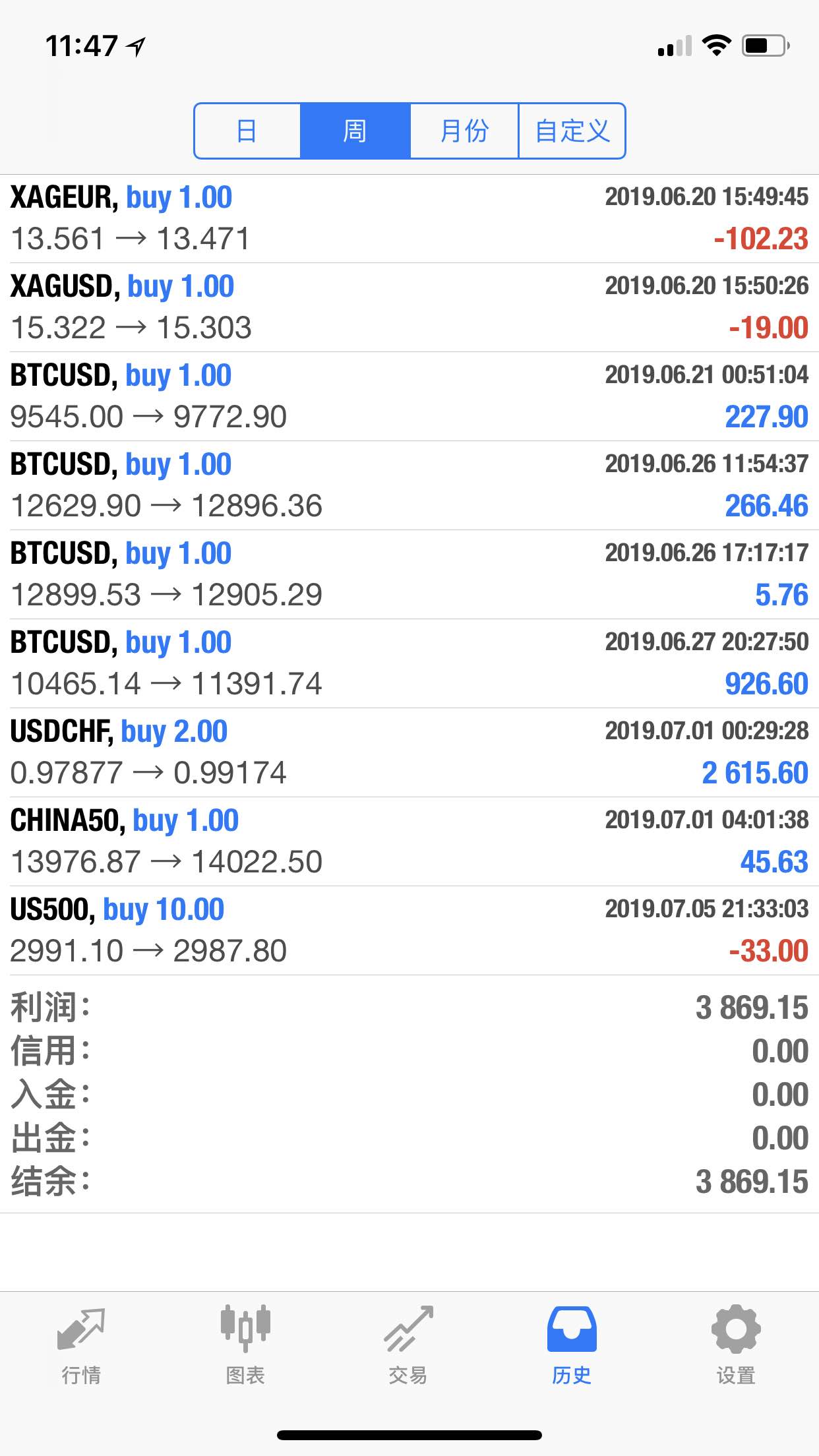Switch to the 月份 (month) tab
819x1456 pixels.
[464, 131]
